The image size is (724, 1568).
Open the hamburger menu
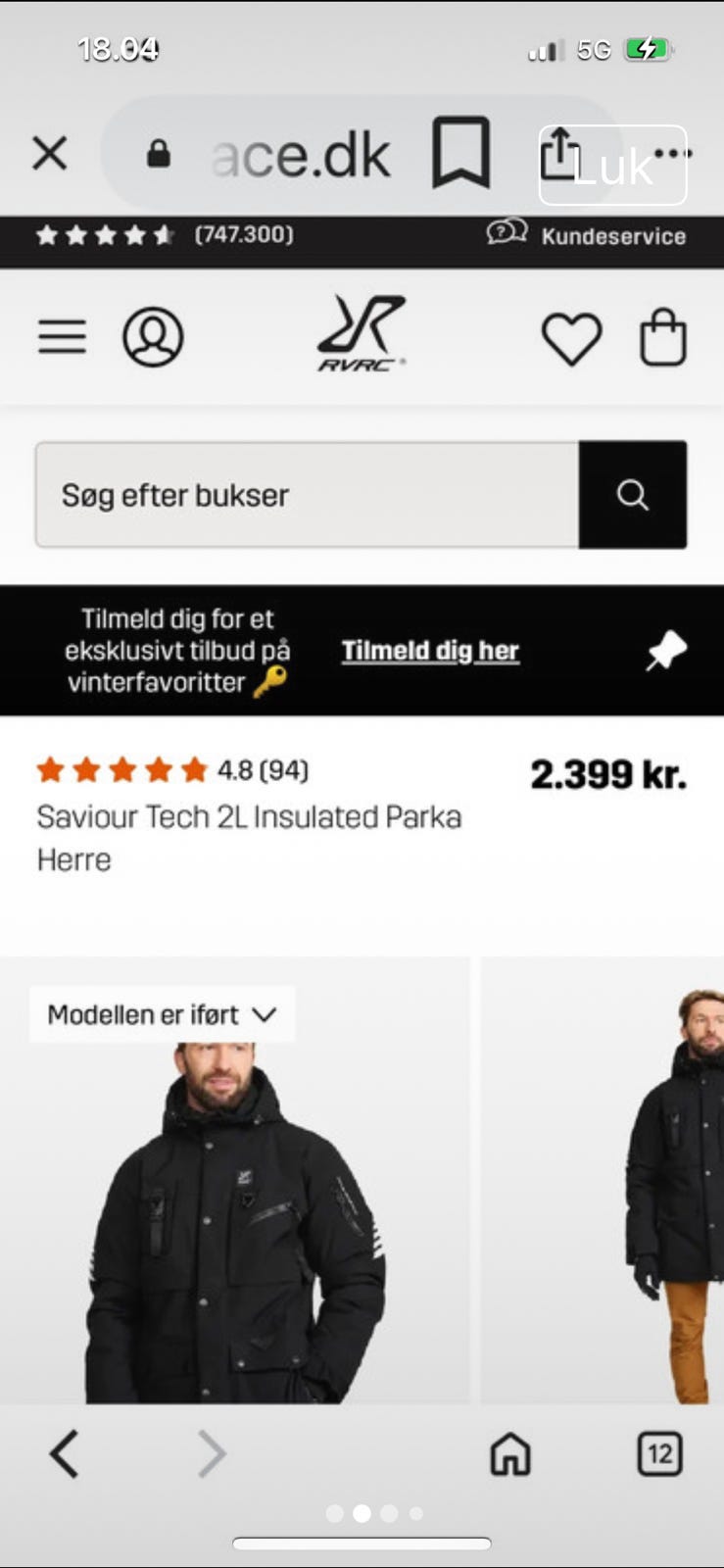(x=62, y=337)
